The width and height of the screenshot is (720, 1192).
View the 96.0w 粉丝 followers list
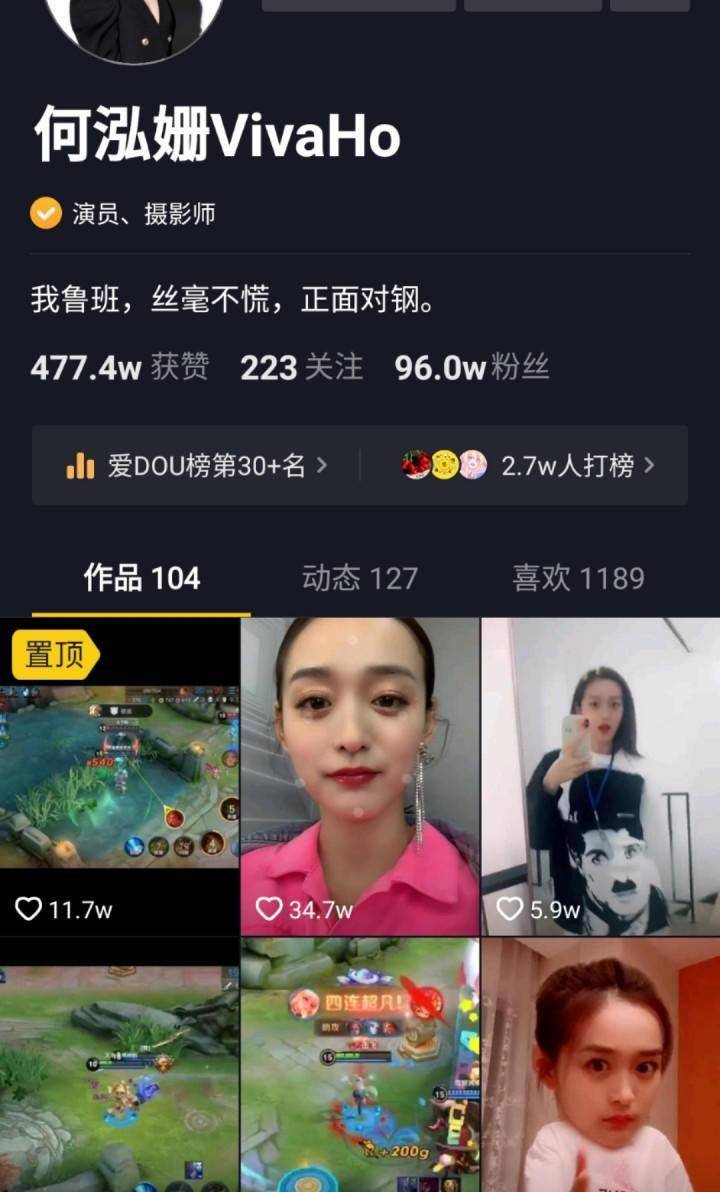[472, 367]
